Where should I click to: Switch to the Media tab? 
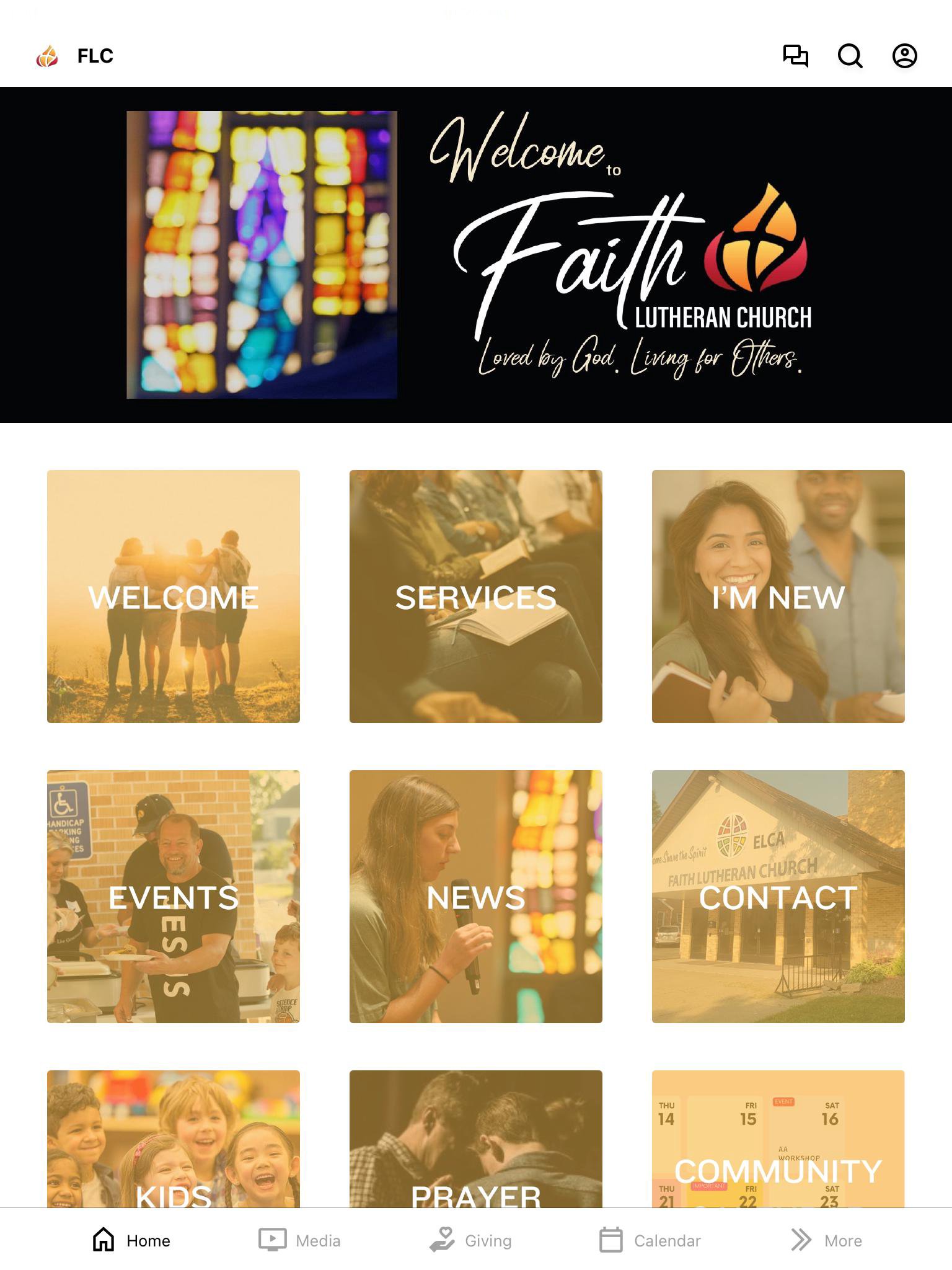(x=300, y=1240)
